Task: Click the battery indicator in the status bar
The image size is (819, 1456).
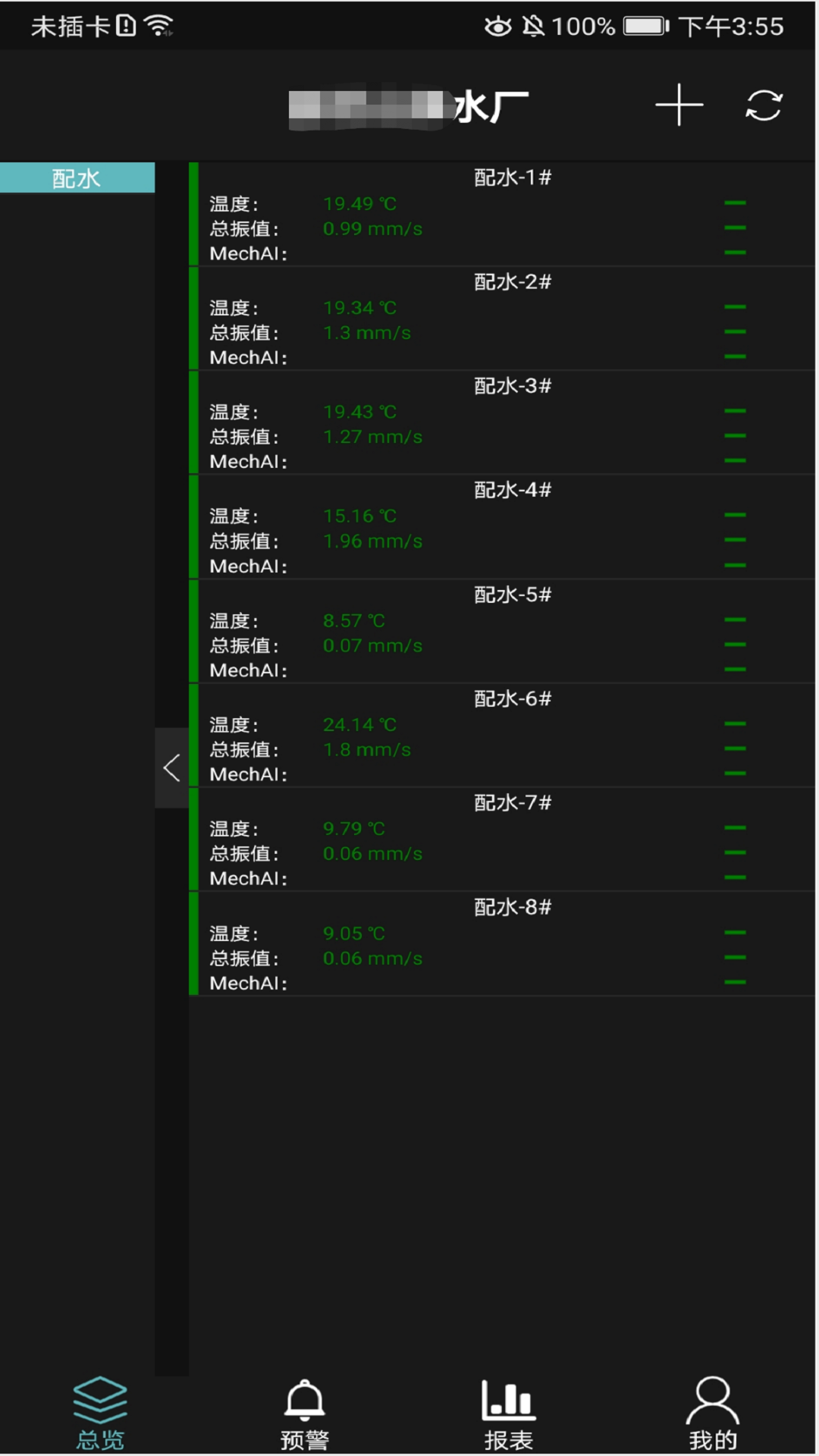Action: 644,25
